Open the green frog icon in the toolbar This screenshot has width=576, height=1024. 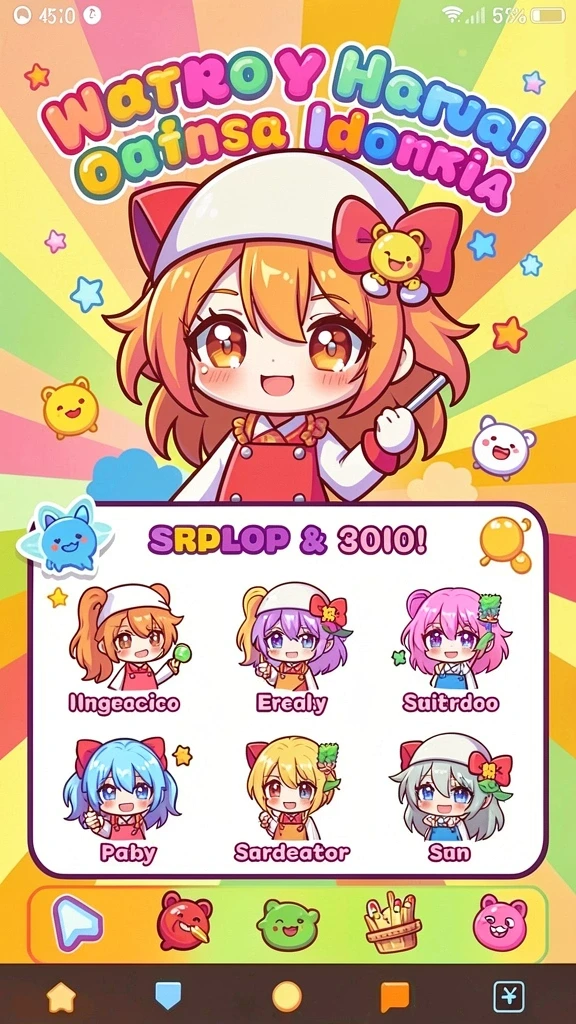[x=287, y=924]
